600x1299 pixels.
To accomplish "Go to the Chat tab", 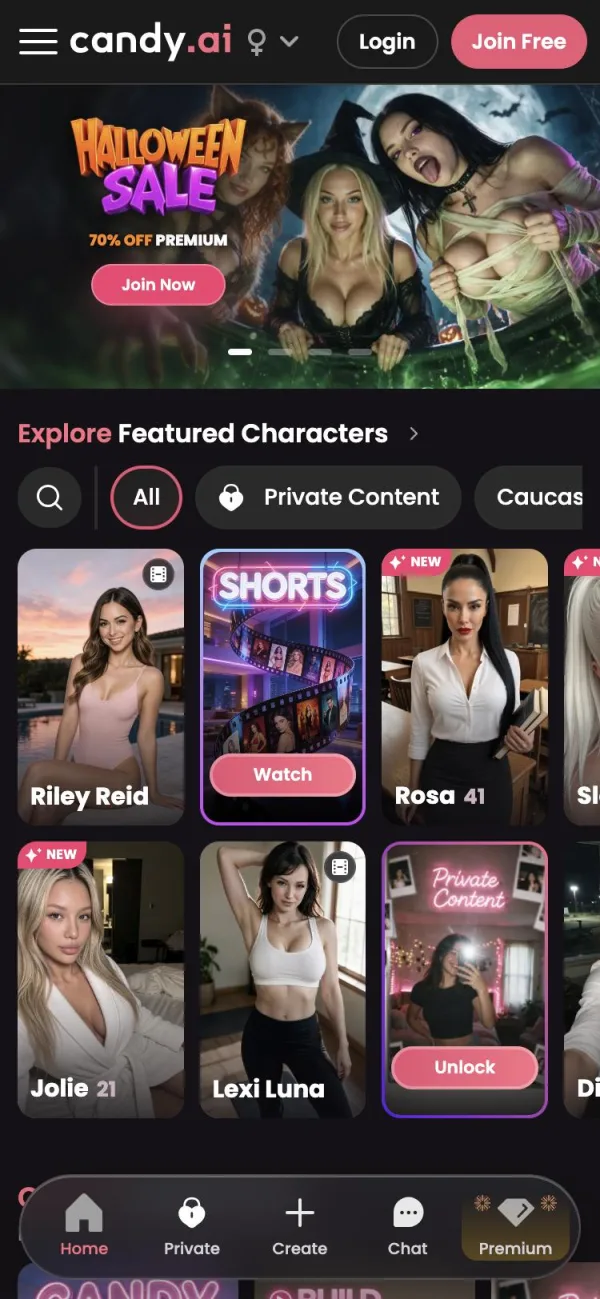I will 408,1226.
